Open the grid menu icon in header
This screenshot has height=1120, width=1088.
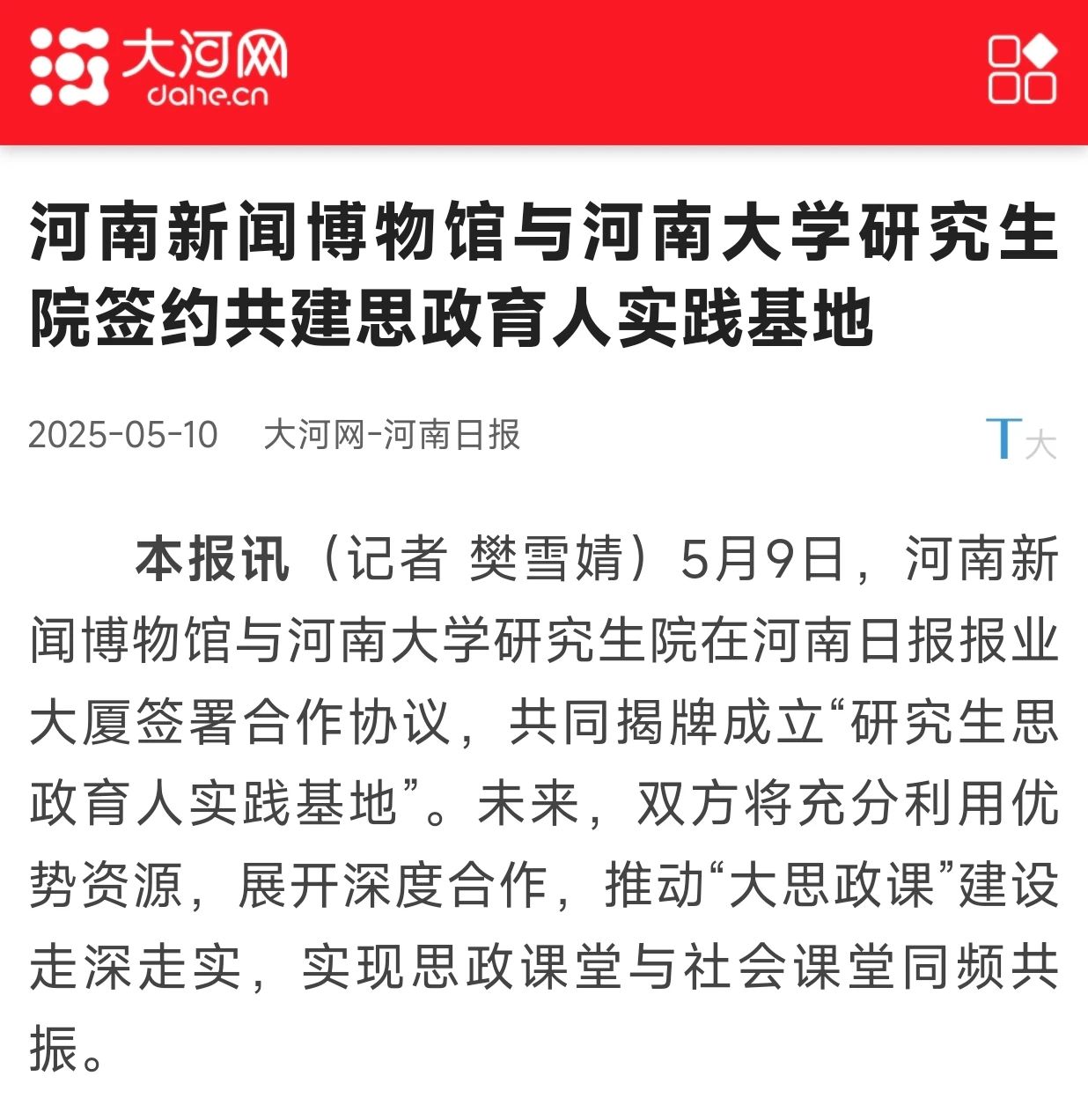point(1022,70)
